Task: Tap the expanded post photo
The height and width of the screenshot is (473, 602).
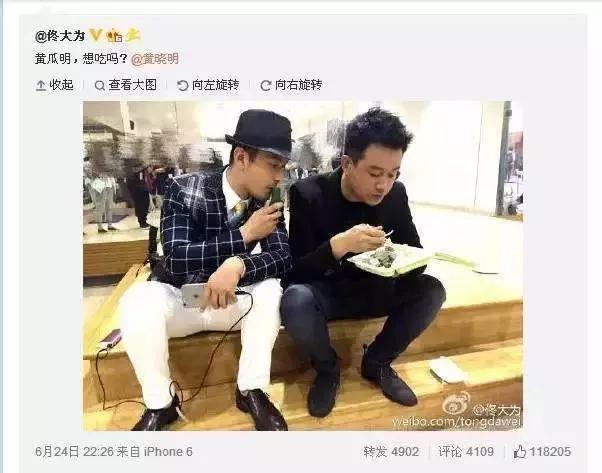Action: coord(302,265)
